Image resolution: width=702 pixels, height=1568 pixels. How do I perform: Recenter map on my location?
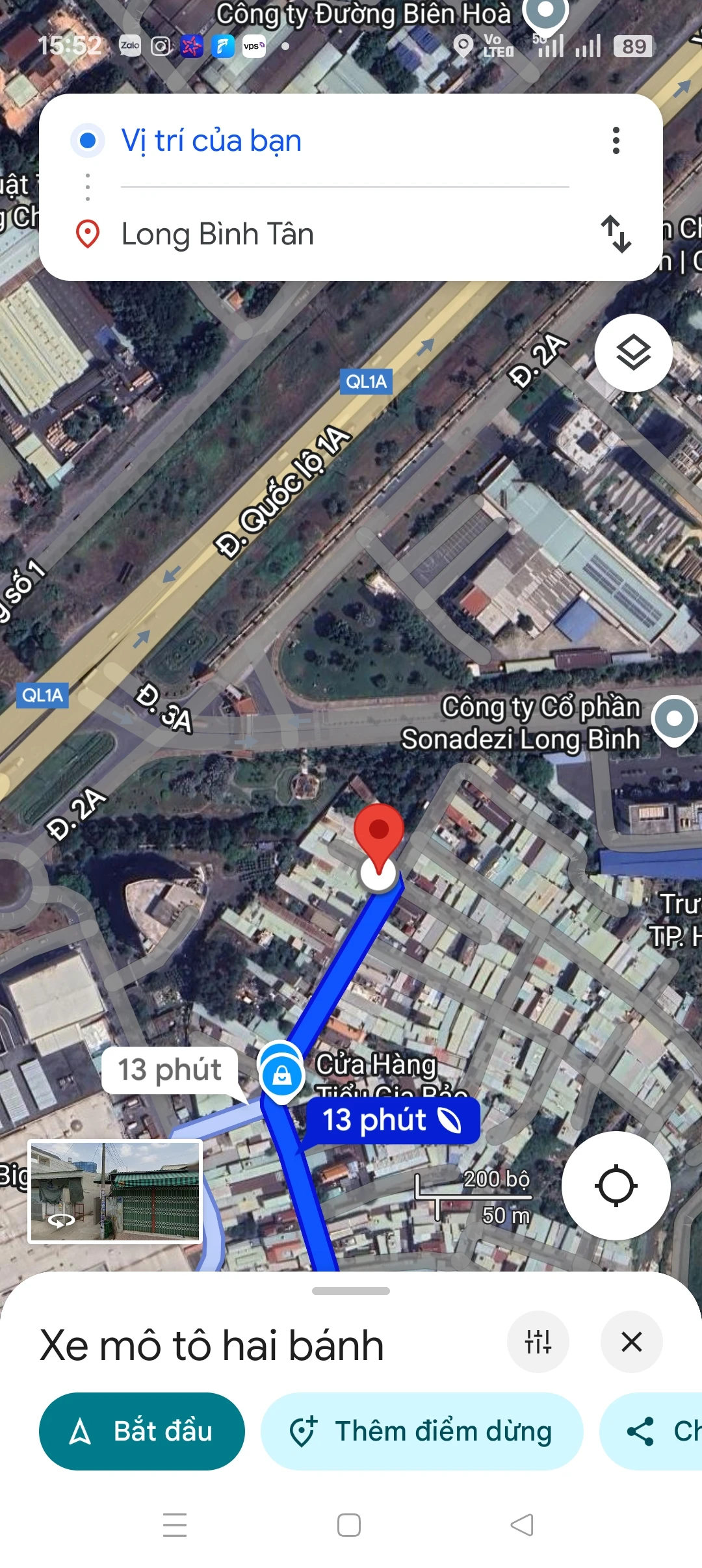(x=616, y=1185)
